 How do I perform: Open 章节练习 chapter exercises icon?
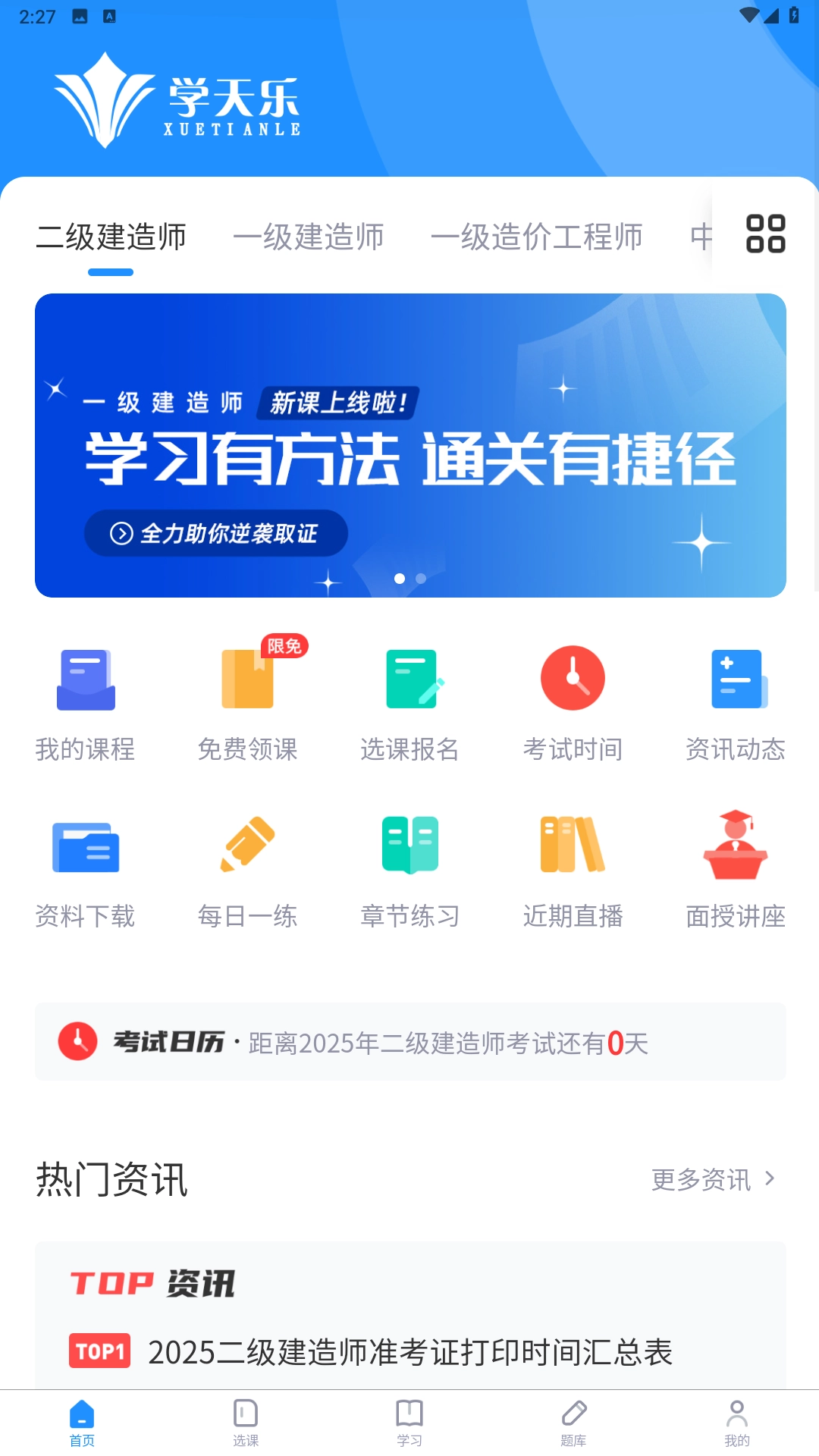(409, 864)
